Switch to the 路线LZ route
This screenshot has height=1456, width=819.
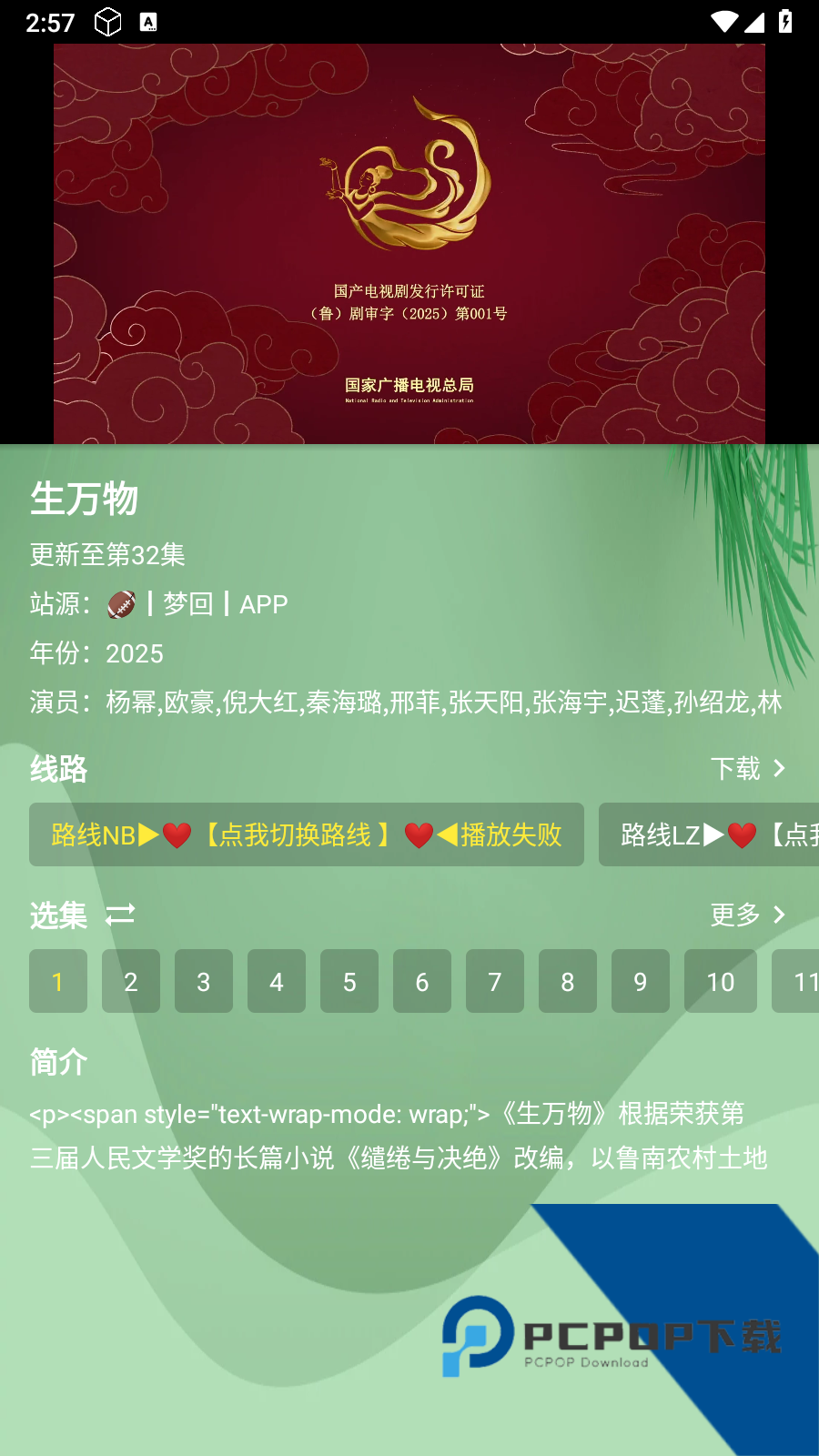(x=710, y=834)
